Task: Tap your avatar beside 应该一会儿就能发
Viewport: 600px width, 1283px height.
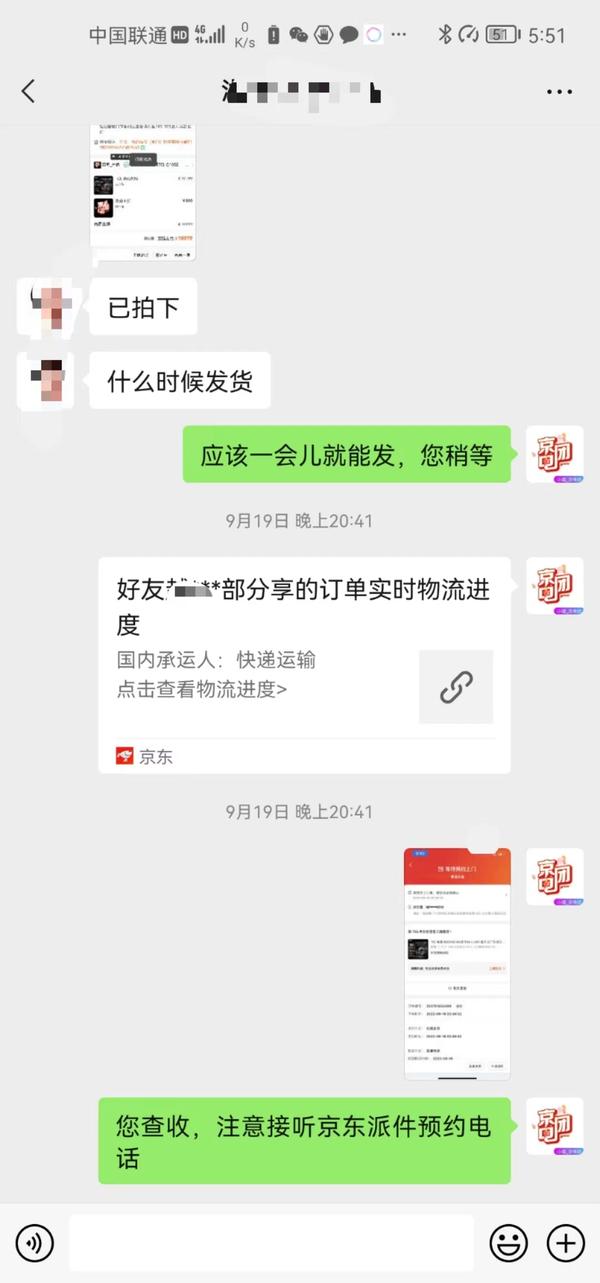Action: tap(555, 454)
